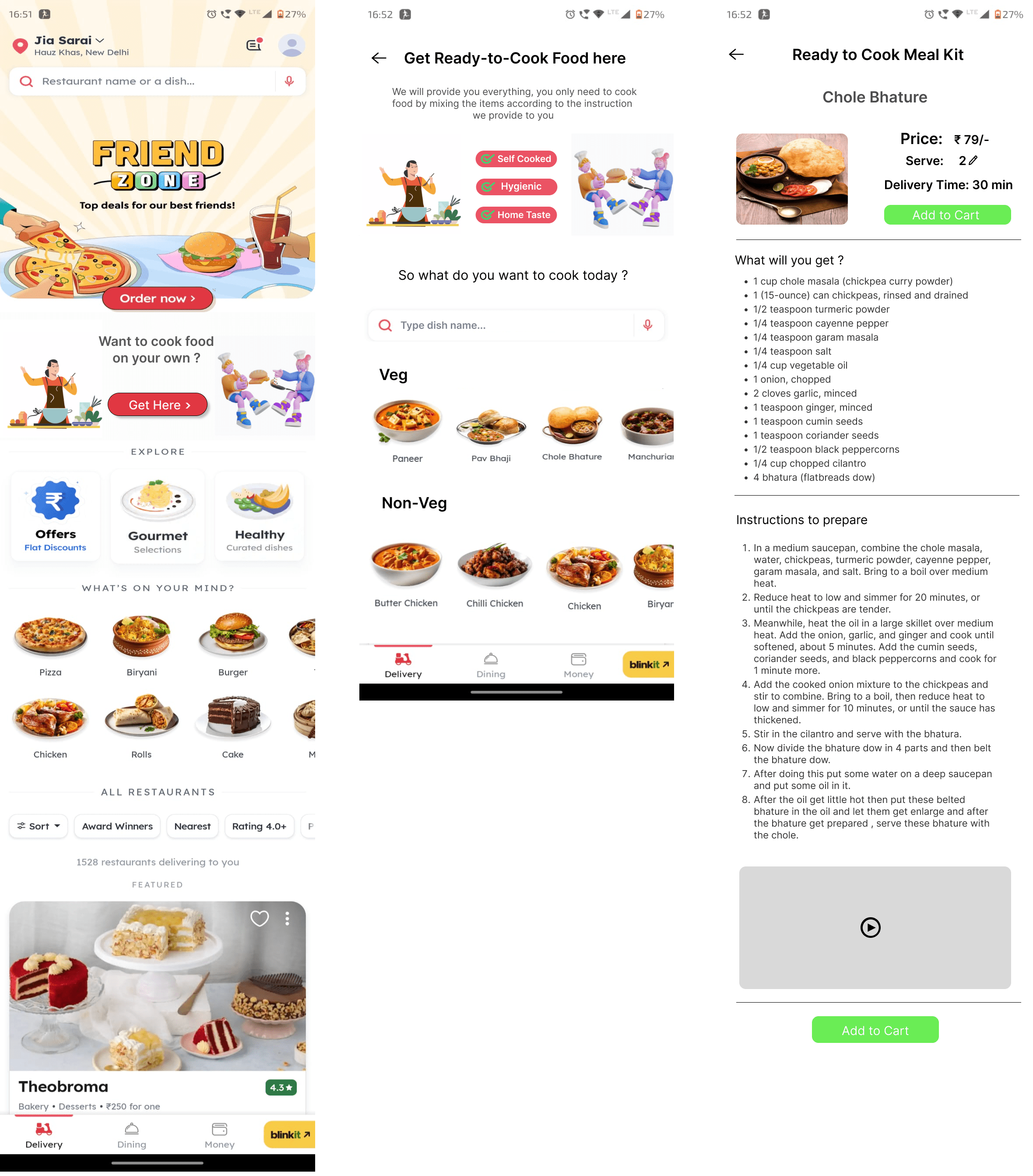This screenshot has height=1176, width=1033.
Task: Apply the Award Winners filter
Action: (x=117, y=826)
